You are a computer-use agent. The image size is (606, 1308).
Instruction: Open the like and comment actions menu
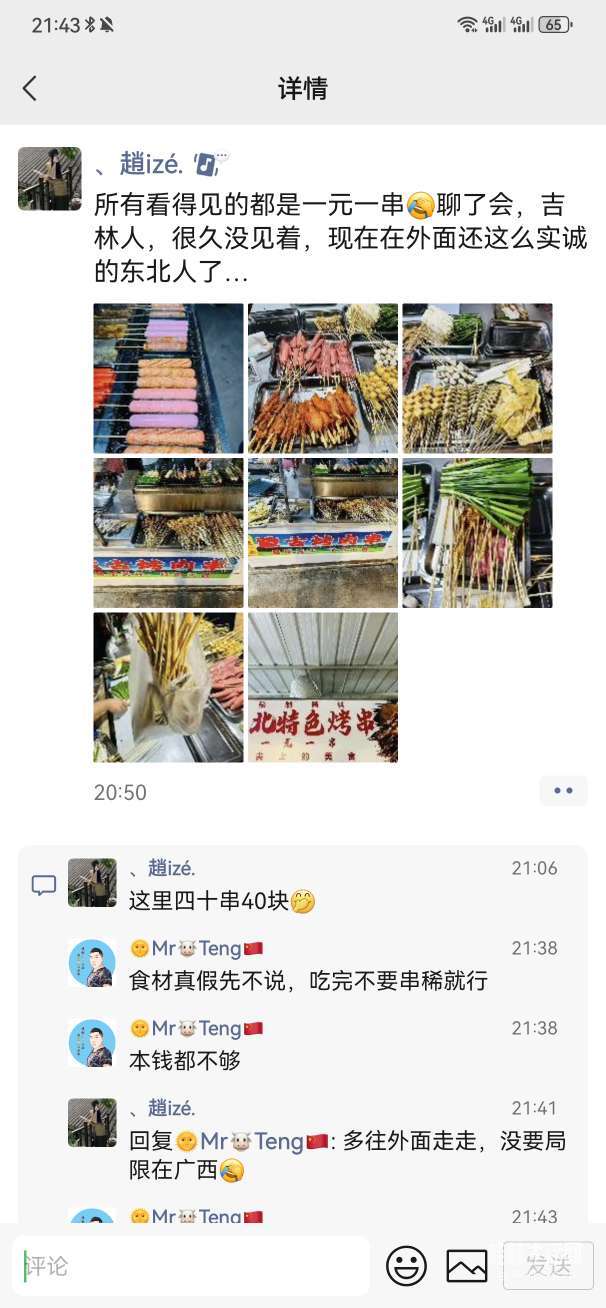[563, 791]
